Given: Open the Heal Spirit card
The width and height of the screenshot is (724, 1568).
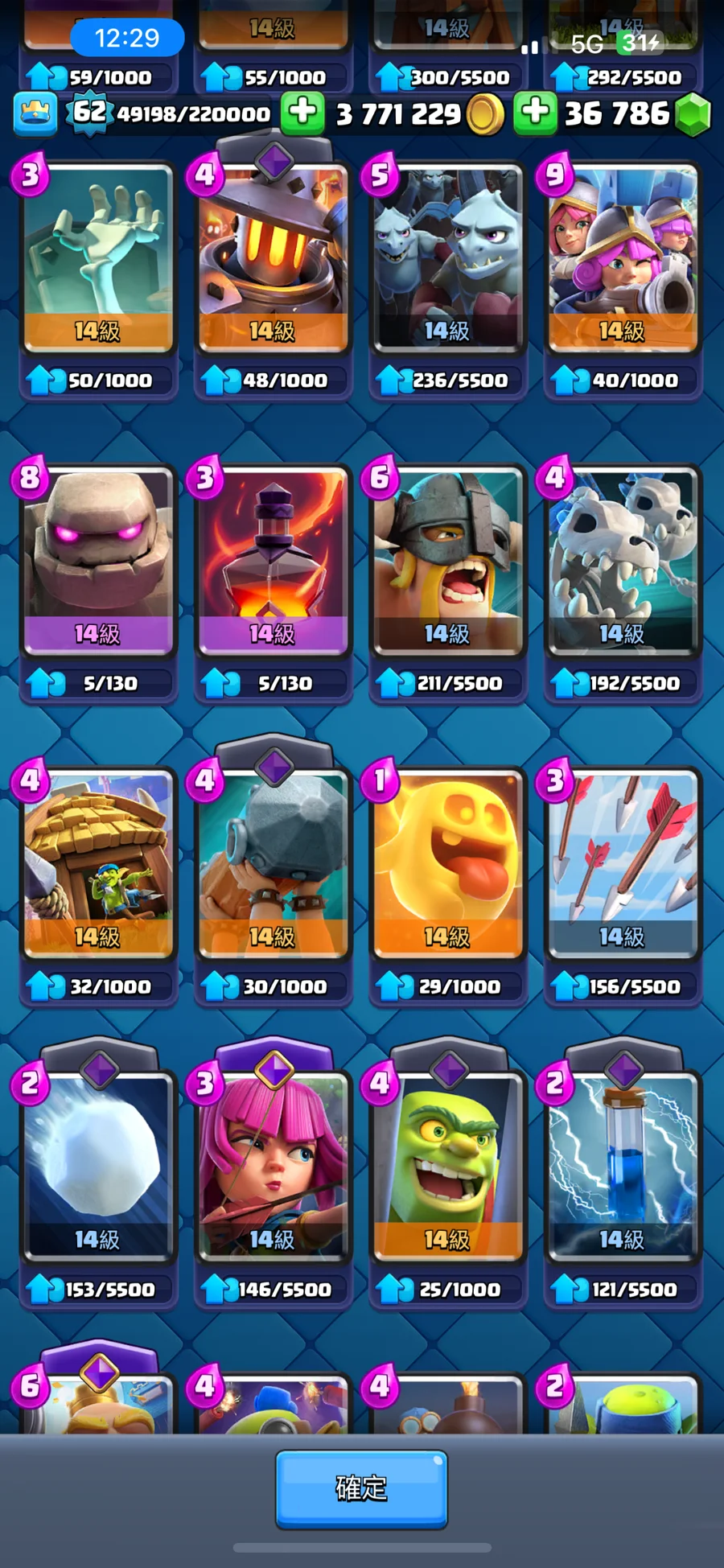Looking at the screenshot, I should click(447, 863).
